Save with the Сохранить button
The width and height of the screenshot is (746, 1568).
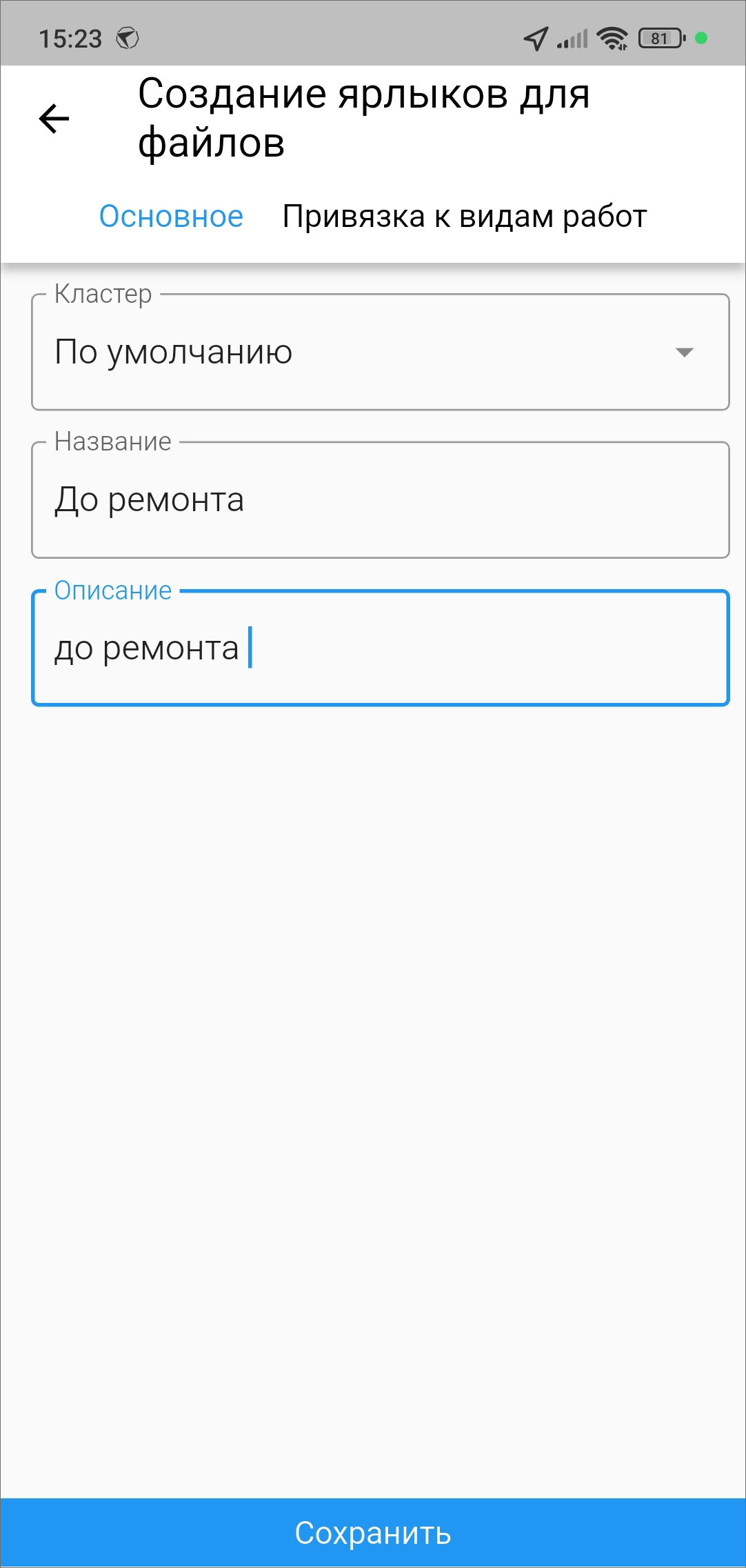pyautogui.click(x=373, y=1532)
